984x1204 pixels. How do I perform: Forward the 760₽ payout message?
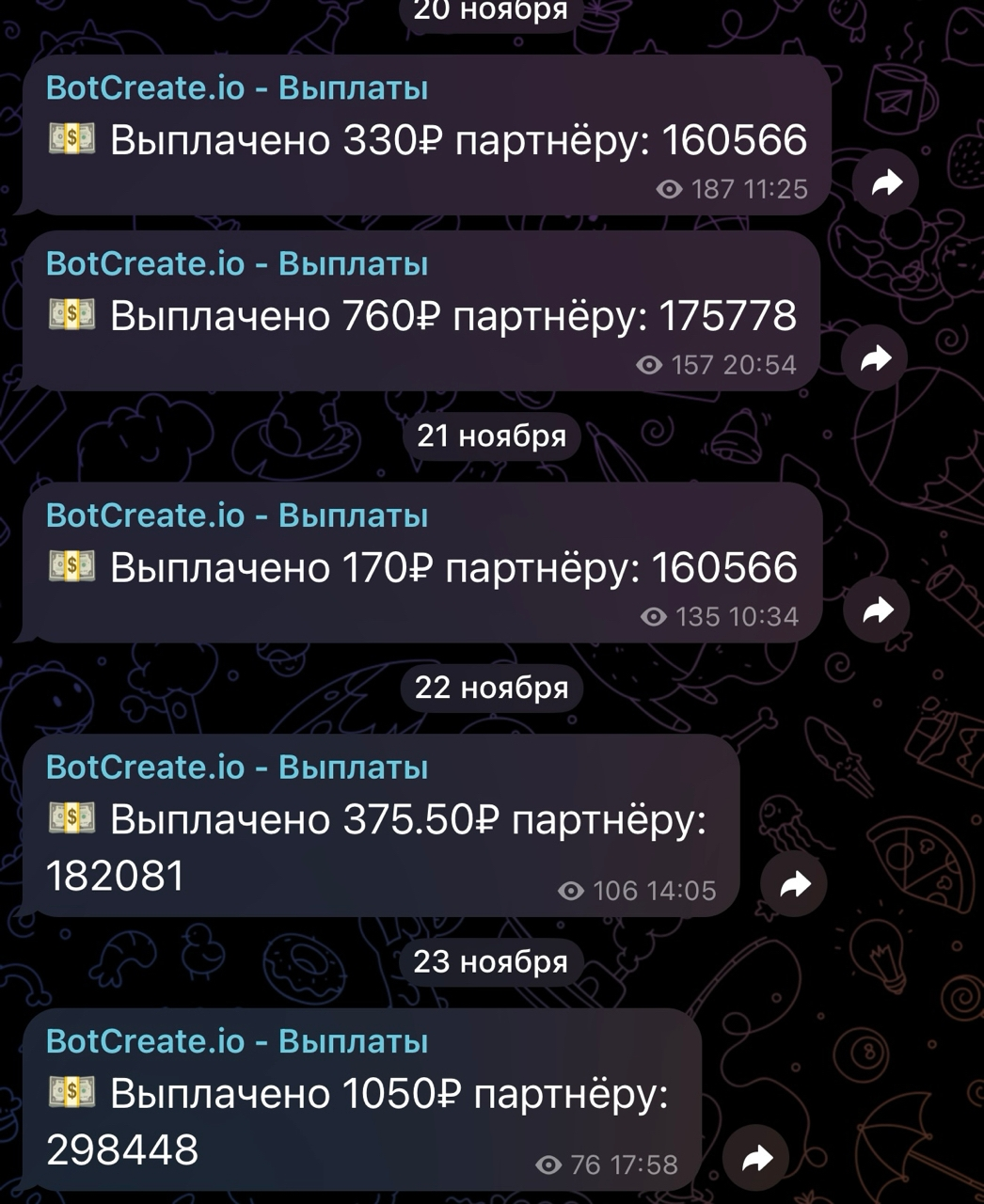tap(875, 358)
